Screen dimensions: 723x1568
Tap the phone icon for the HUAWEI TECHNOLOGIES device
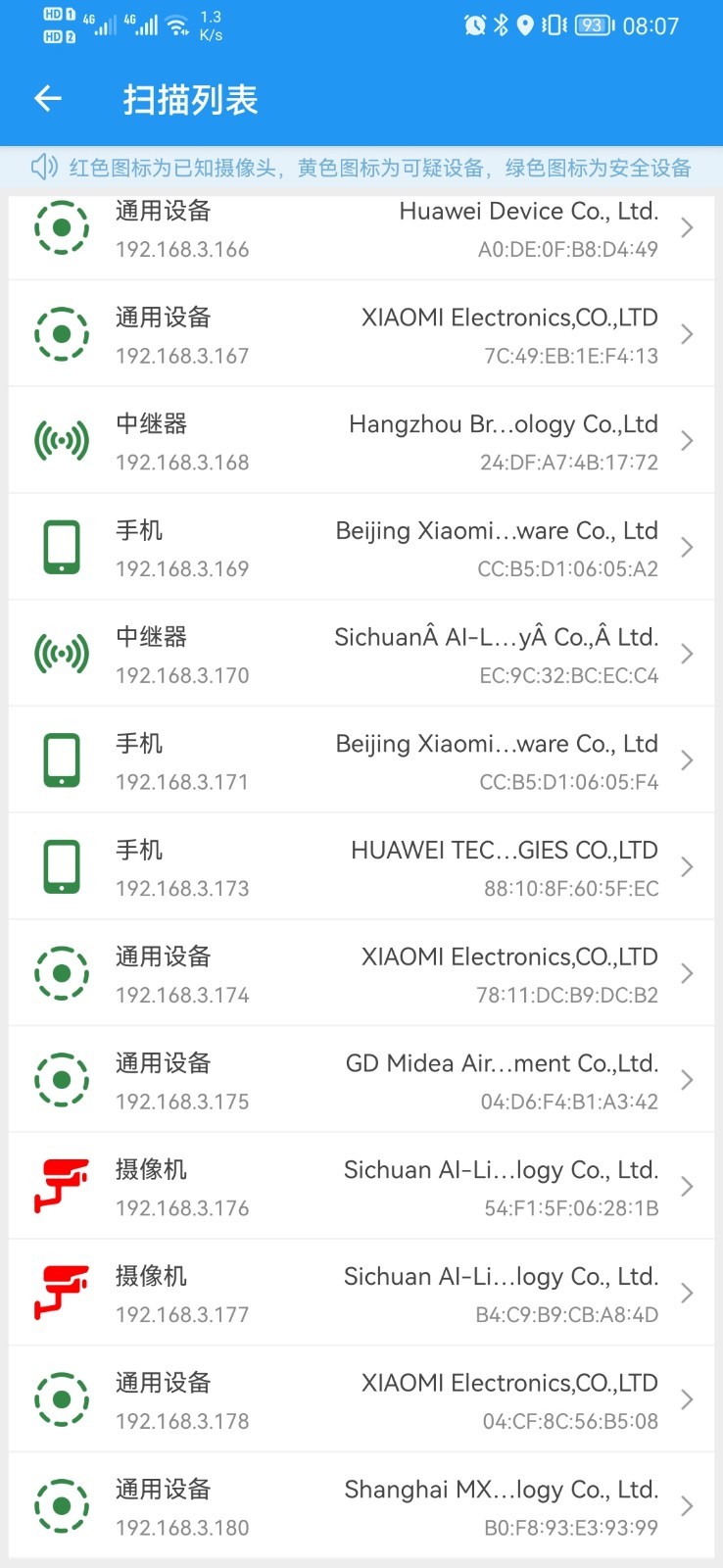coord(61,865)
